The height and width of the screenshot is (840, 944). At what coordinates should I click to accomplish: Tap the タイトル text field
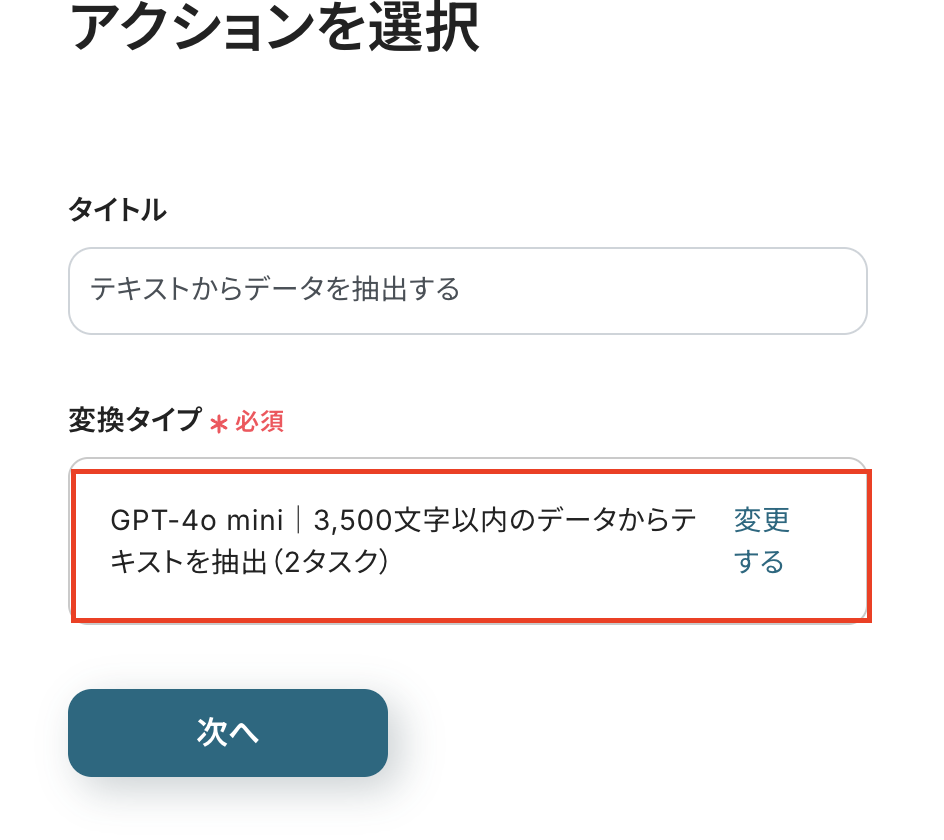pyautogui.click(x=467, y=290)
